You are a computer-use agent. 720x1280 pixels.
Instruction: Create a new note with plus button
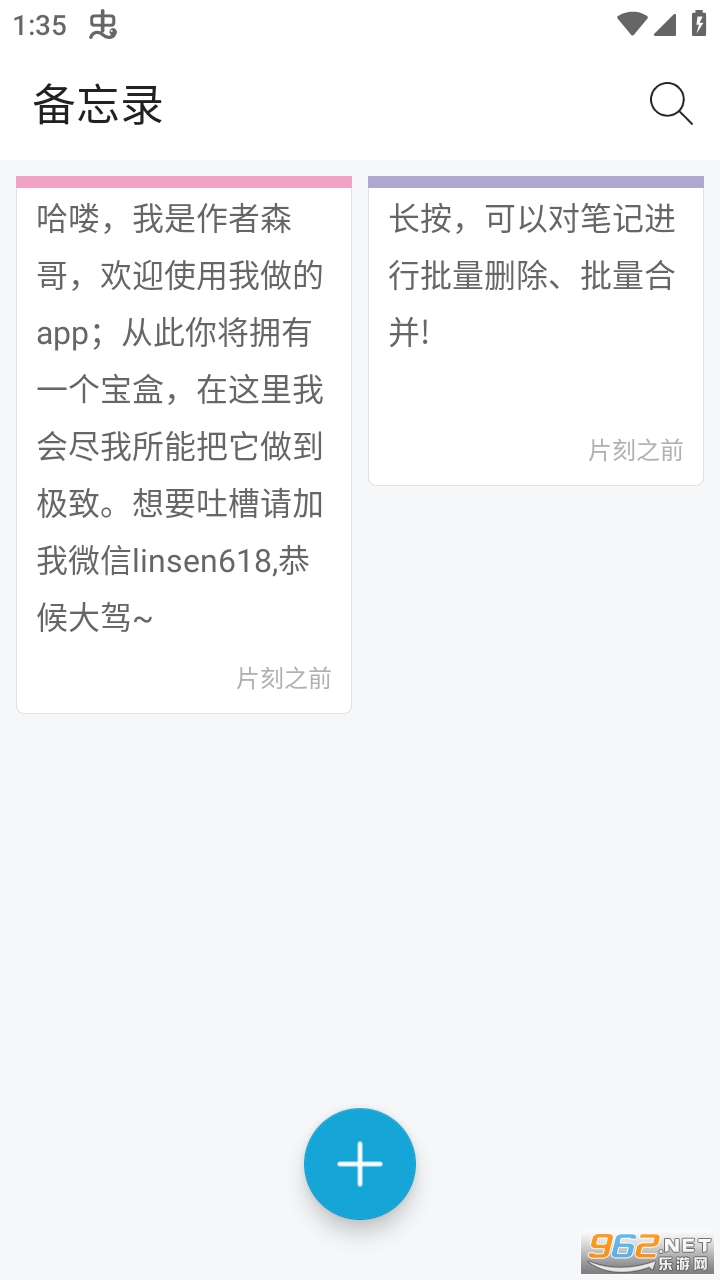click(360, 1164)
